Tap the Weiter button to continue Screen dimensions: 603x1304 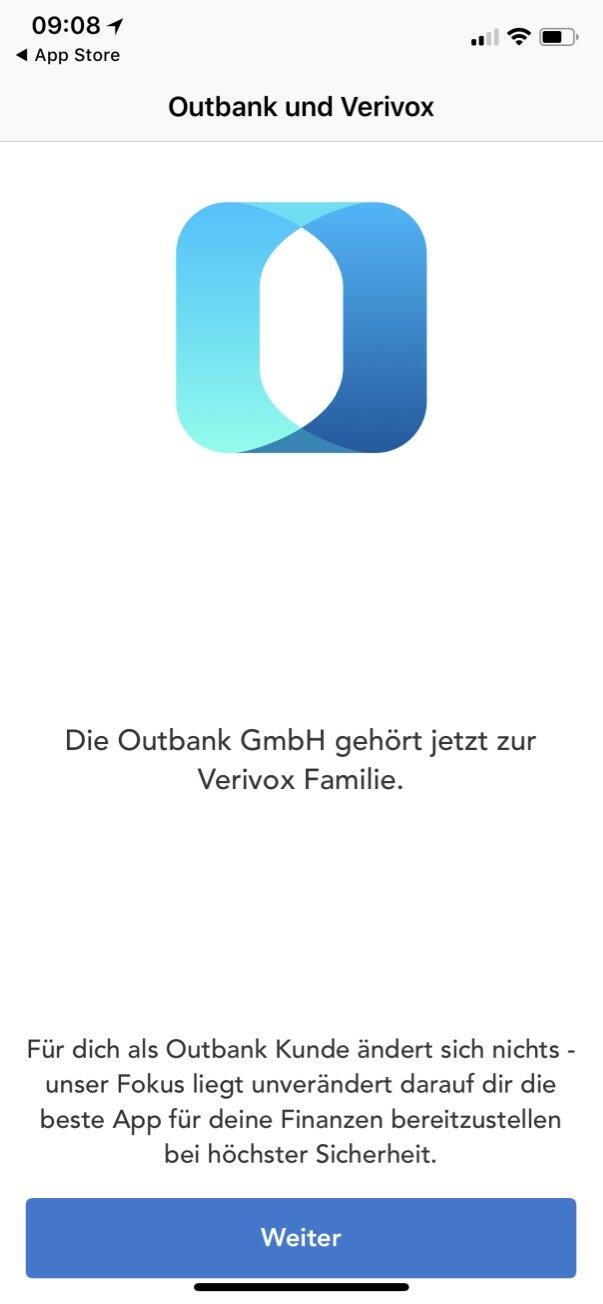click(301, 1237)
